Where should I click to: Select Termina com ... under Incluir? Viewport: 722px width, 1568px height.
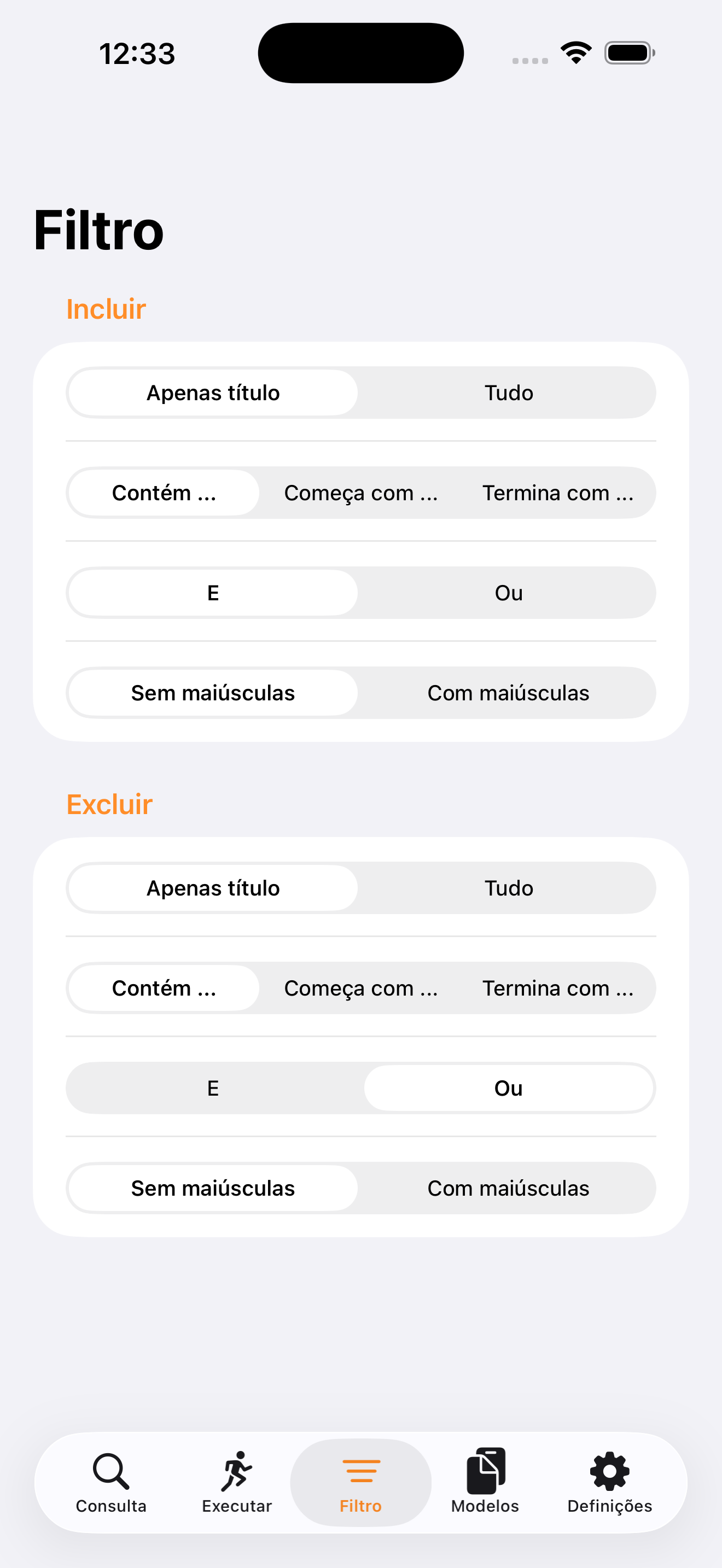click(x=557, y=493)
